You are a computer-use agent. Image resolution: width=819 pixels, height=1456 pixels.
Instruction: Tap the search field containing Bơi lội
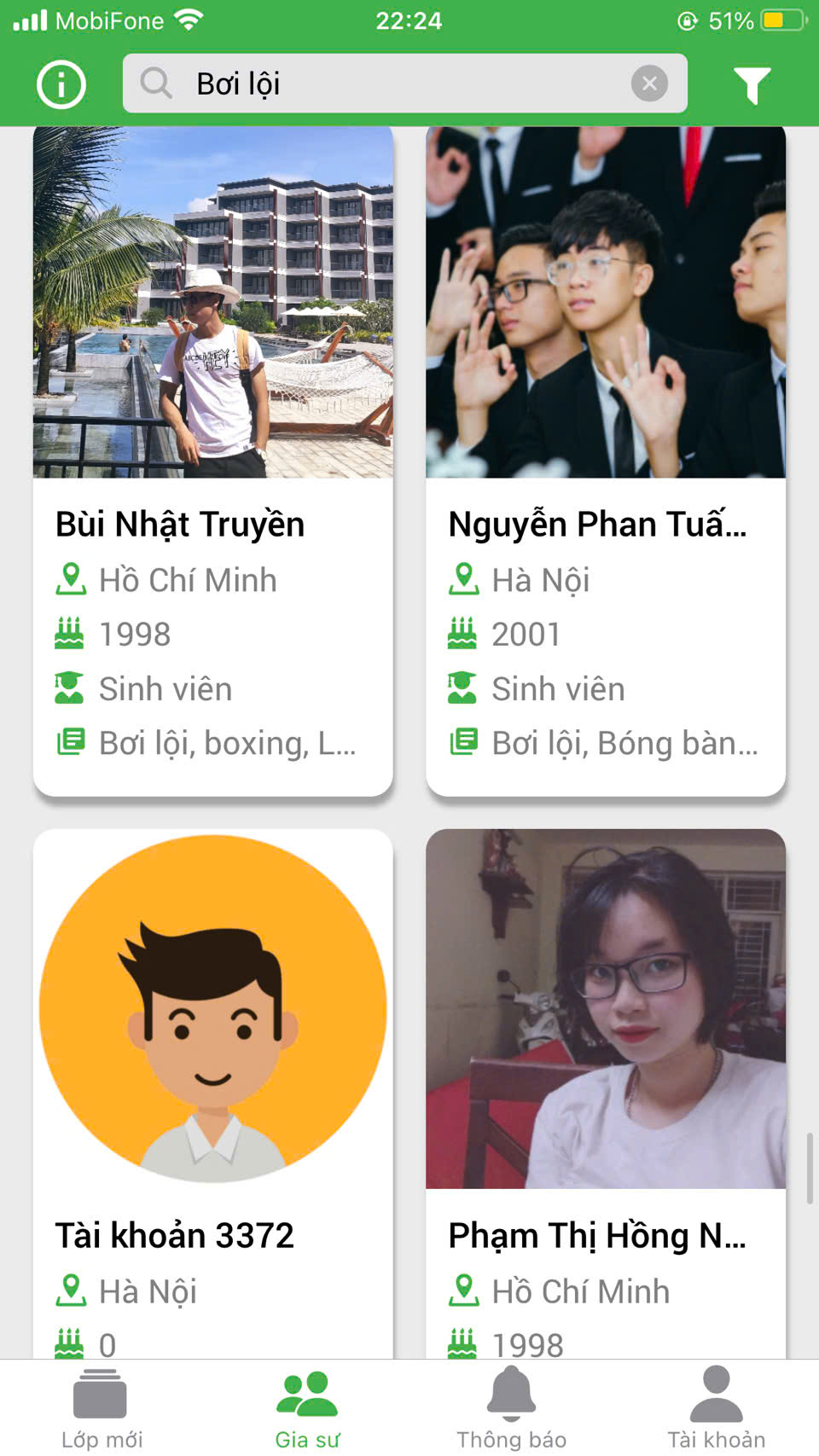[384, 84]
